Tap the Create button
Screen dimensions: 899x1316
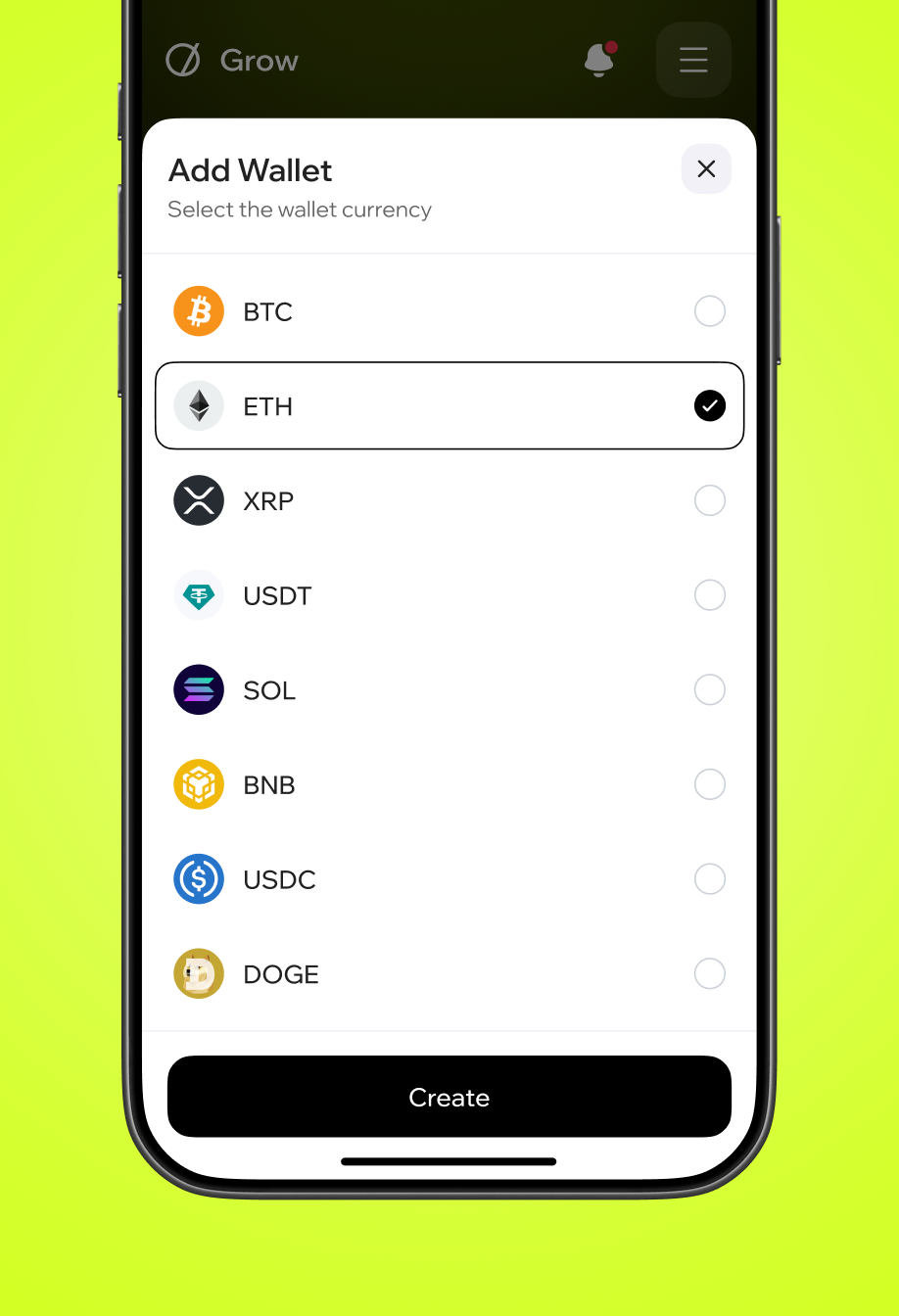tap(449, 1097)
